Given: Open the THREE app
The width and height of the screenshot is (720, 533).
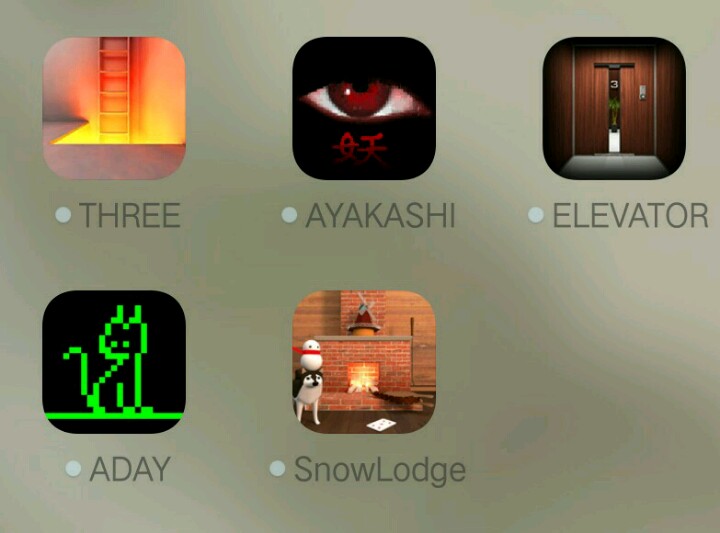Looking at the screenshot, I should (x=114, y=108).
